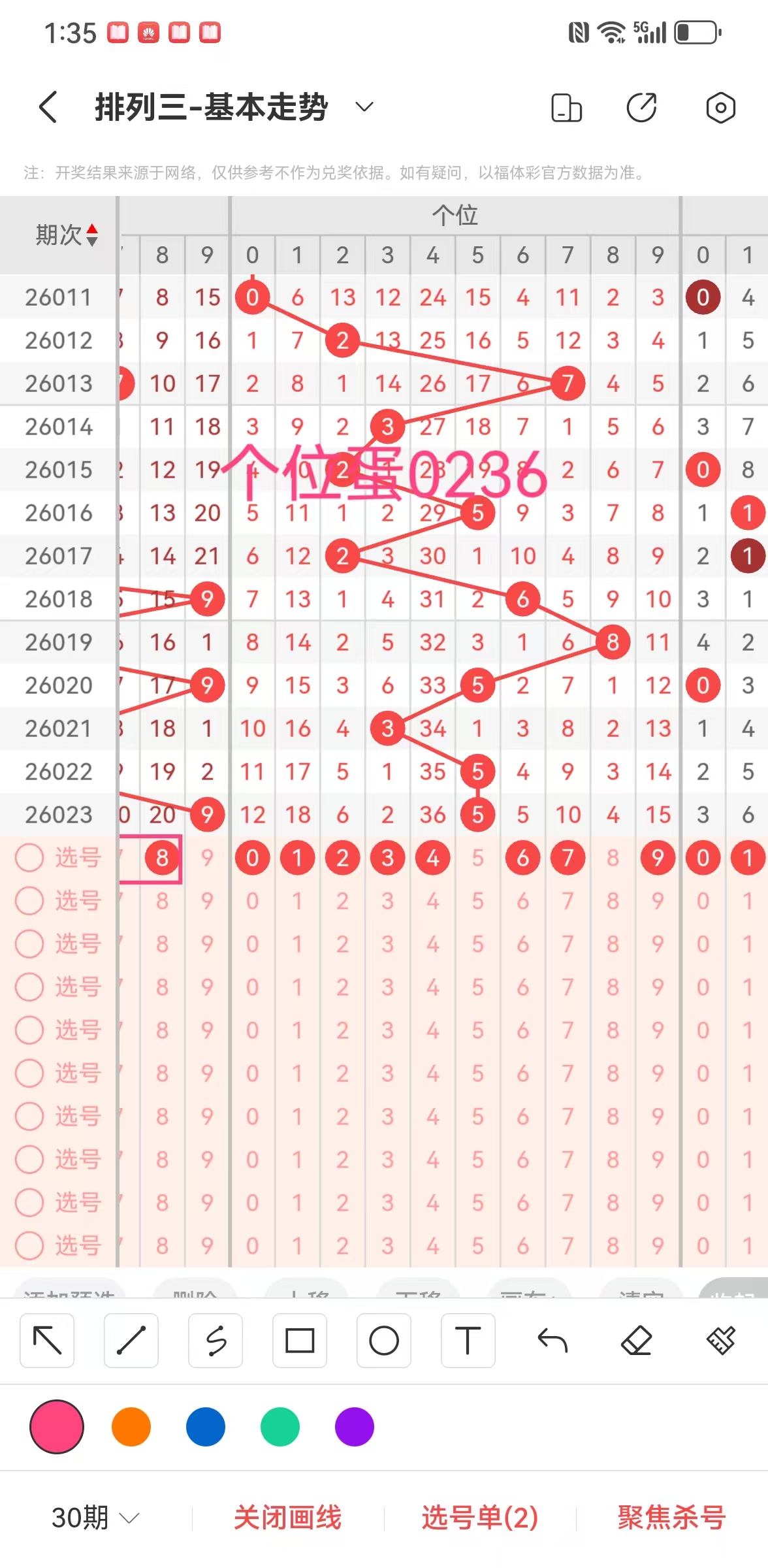Clear all drawings with the brush
The image size is (768, 1568).
pos(721,1341)
